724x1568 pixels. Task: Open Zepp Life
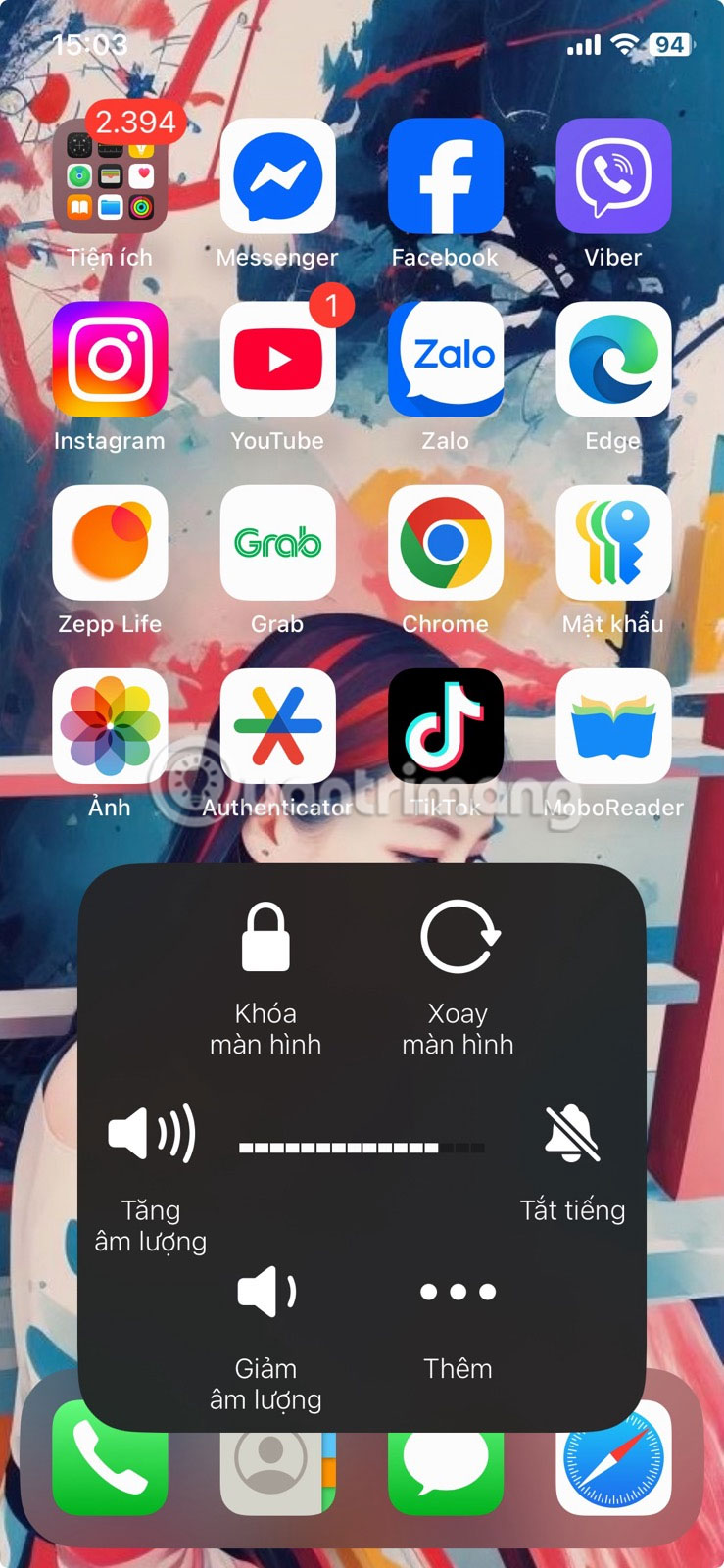110,543
